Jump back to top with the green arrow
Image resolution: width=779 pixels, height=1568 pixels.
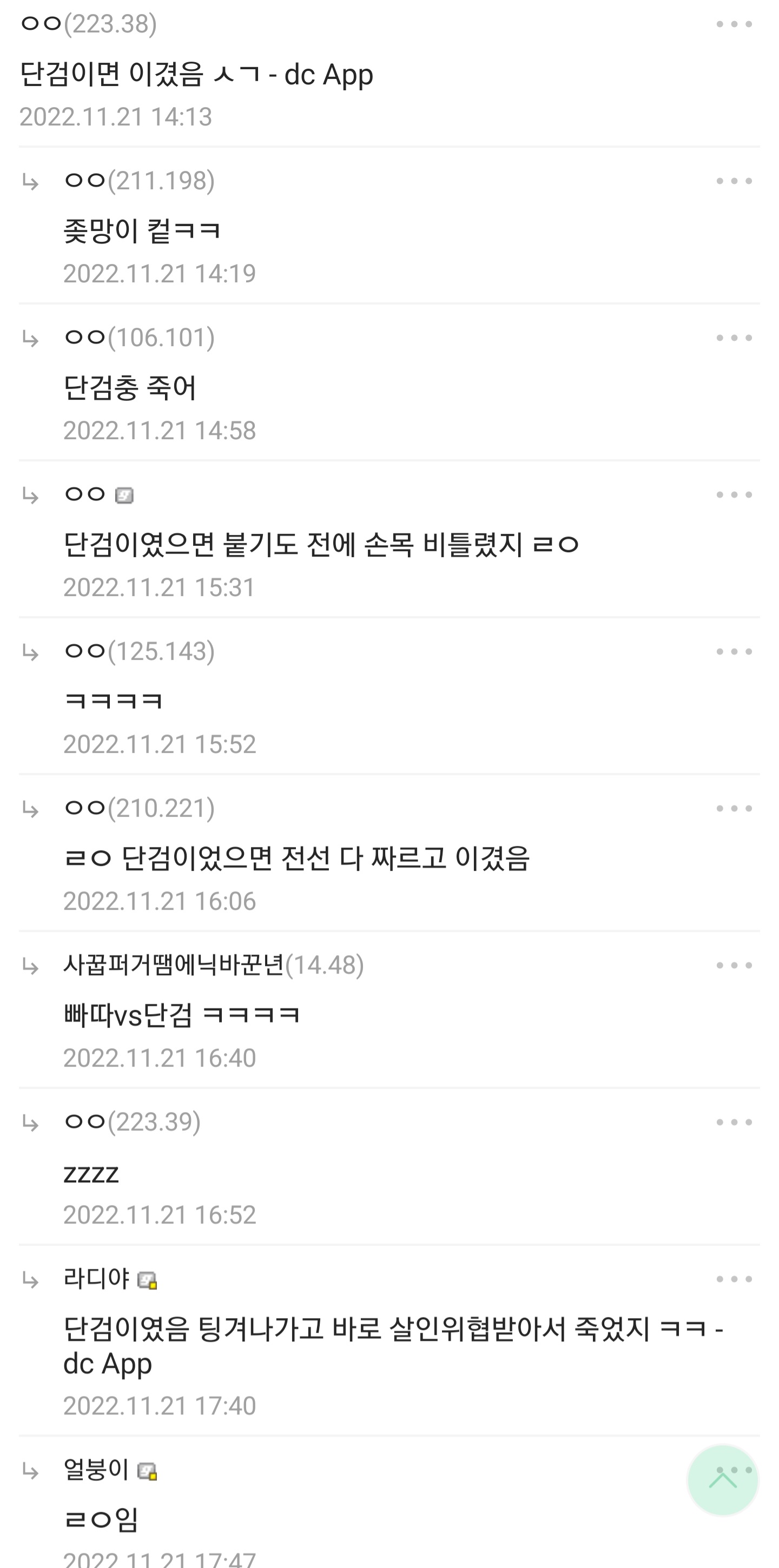[x=722, y=1480]
